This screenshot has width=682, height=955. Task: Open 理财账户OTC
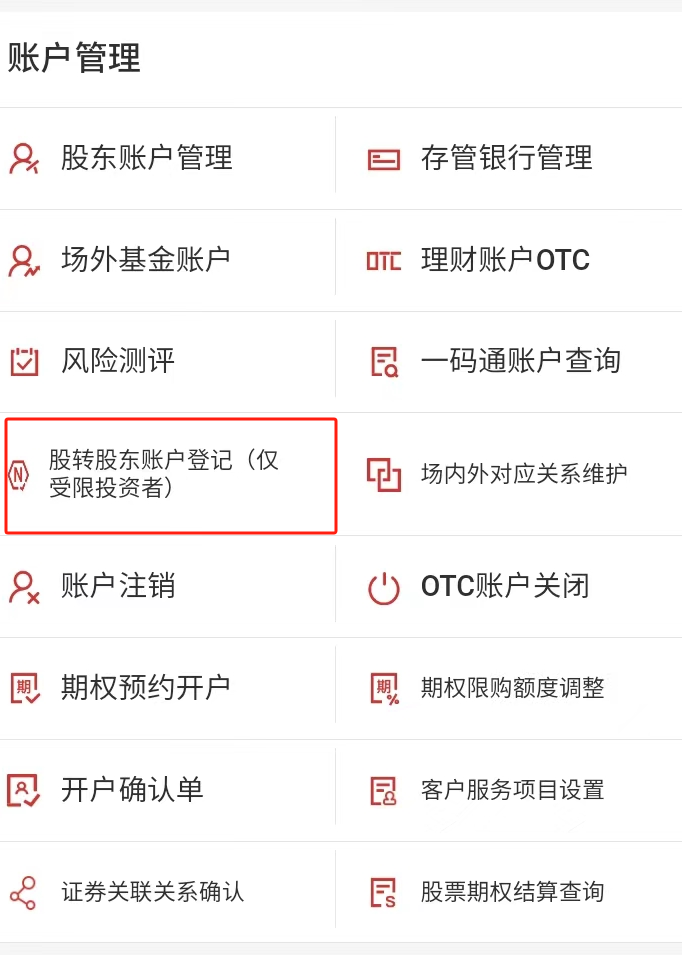[505, 260]
